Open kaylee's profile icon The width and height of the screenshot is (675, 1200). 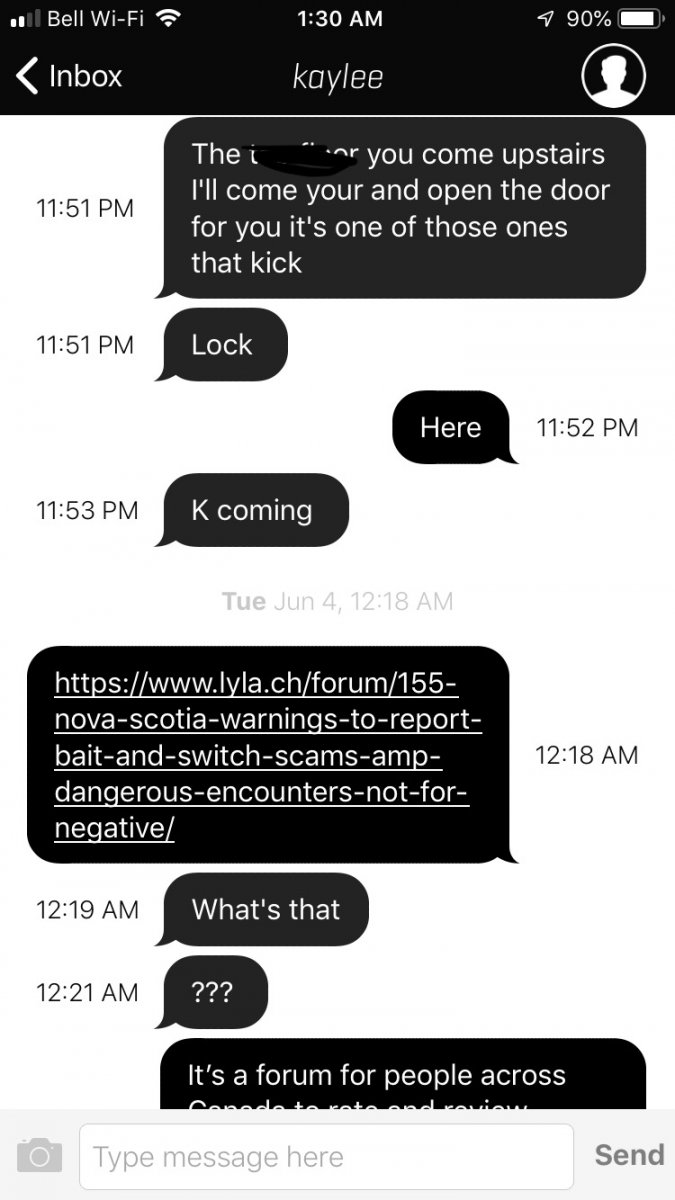[x=613, y=76]
